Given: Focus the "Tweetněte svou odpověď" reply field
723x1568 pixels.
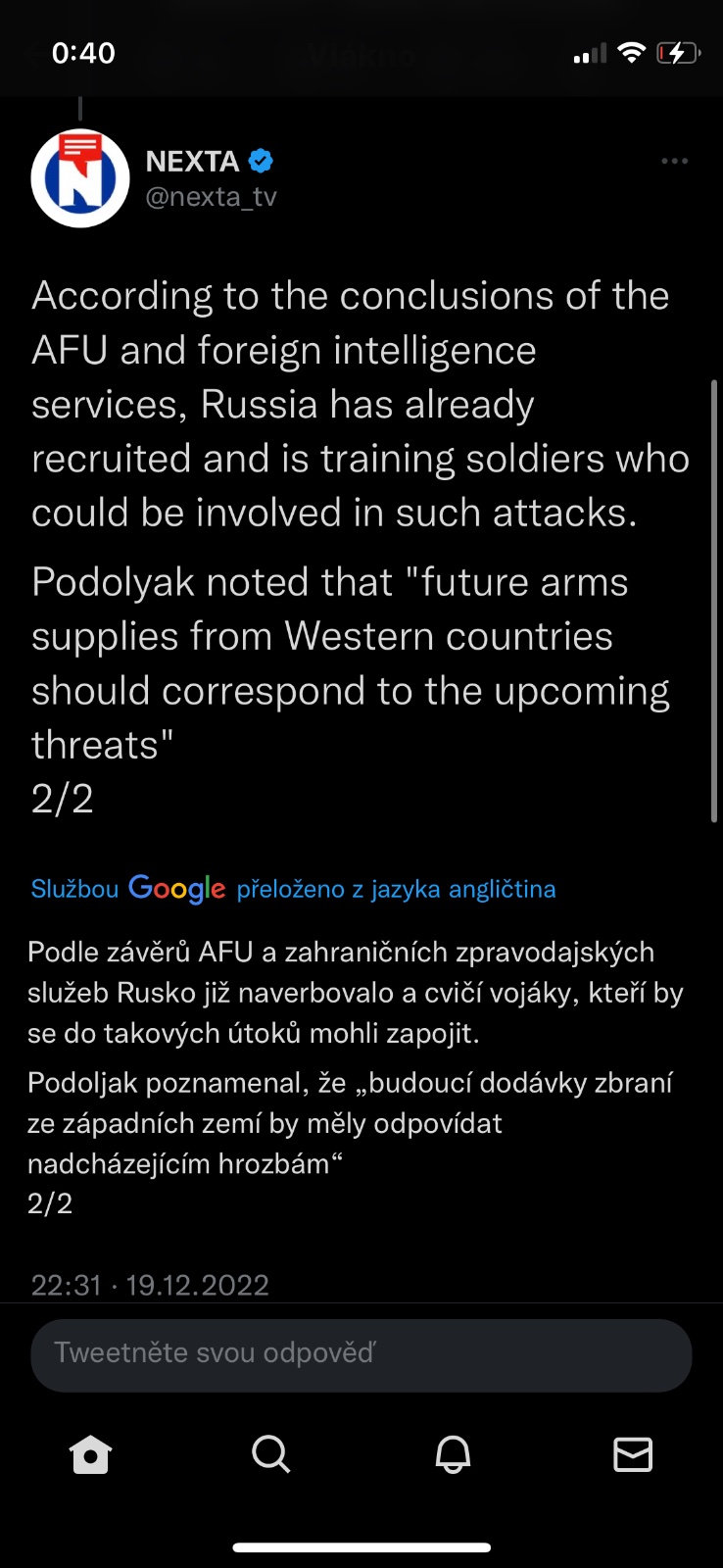Looking at the screenshot, I should 361,1354.
